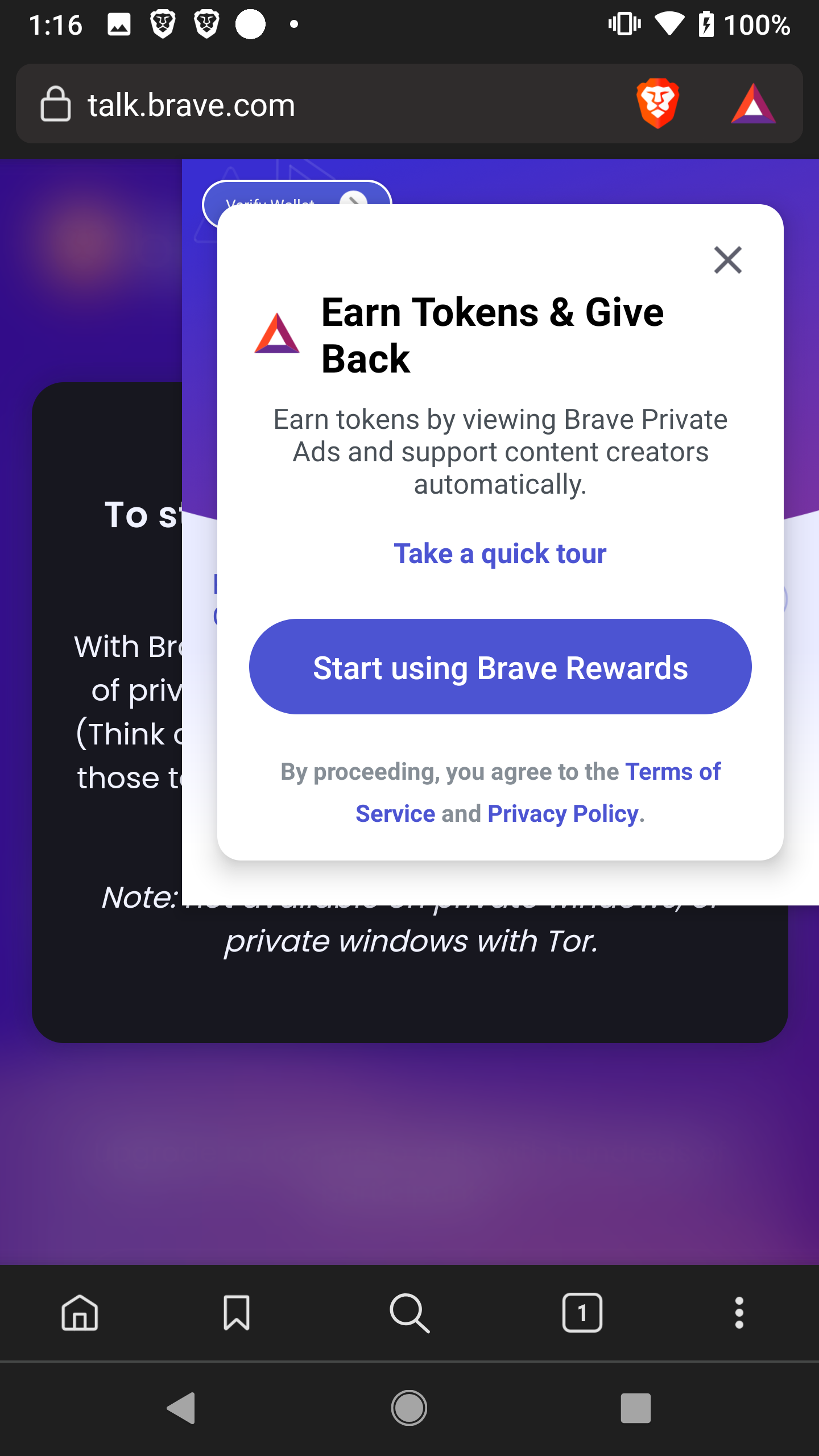Open recent apps with the square button
819x1456 pixels.
coord(635,1408)
